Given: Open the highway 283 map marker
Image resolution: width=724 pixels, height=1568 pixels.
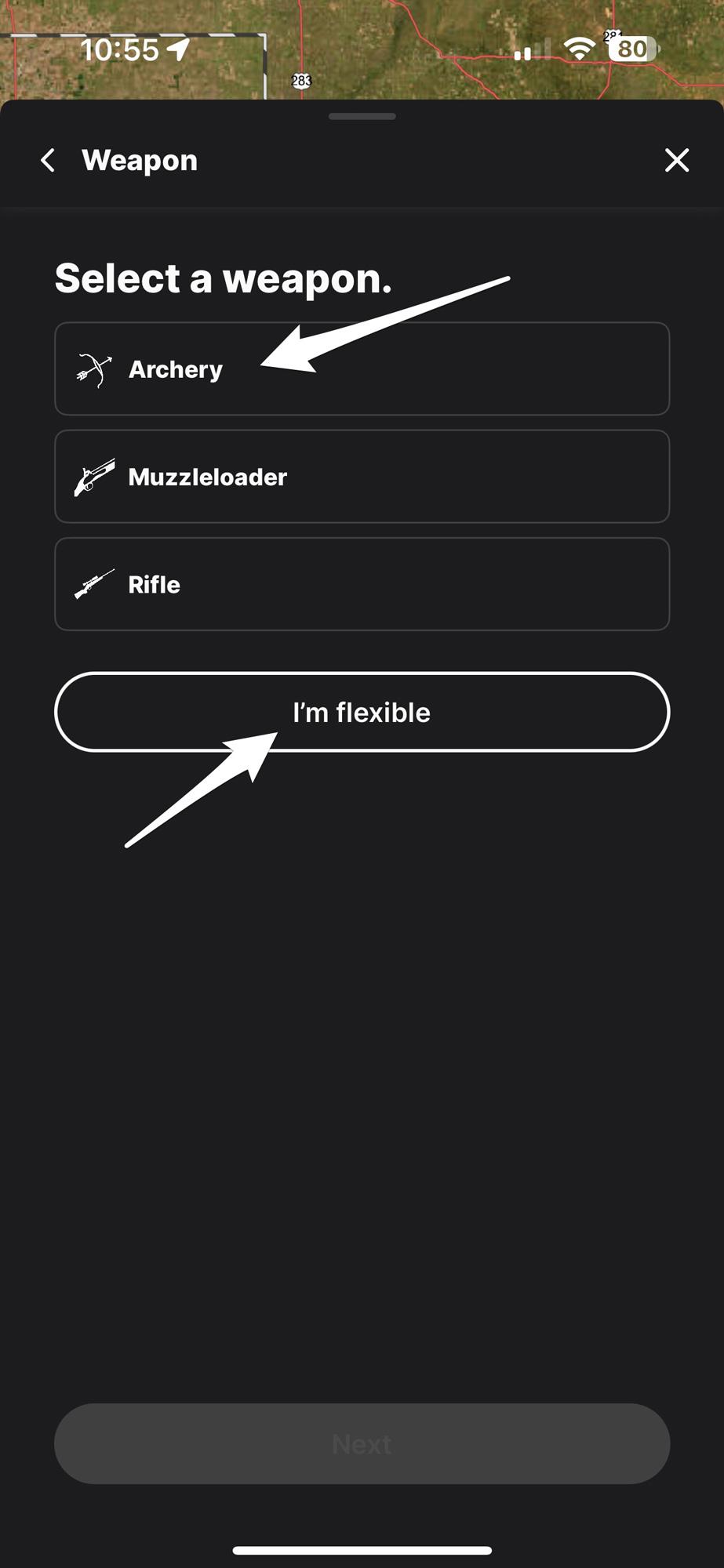Looking at the screenshot, I should coord(302,81).
